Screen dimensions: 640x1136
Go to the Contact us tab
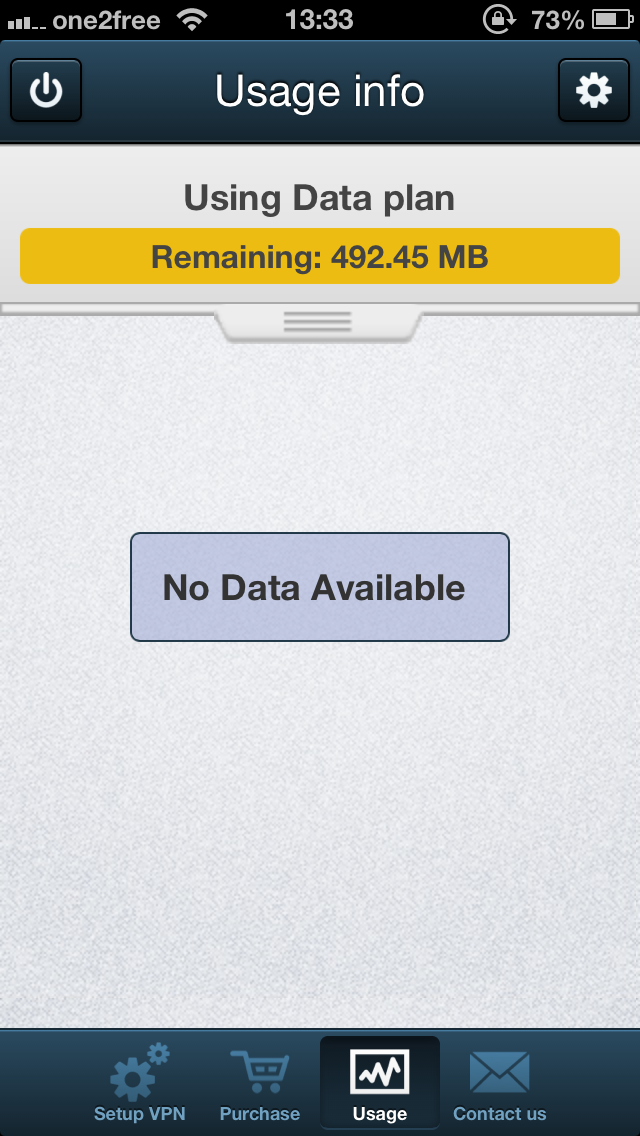point(500,1084)
